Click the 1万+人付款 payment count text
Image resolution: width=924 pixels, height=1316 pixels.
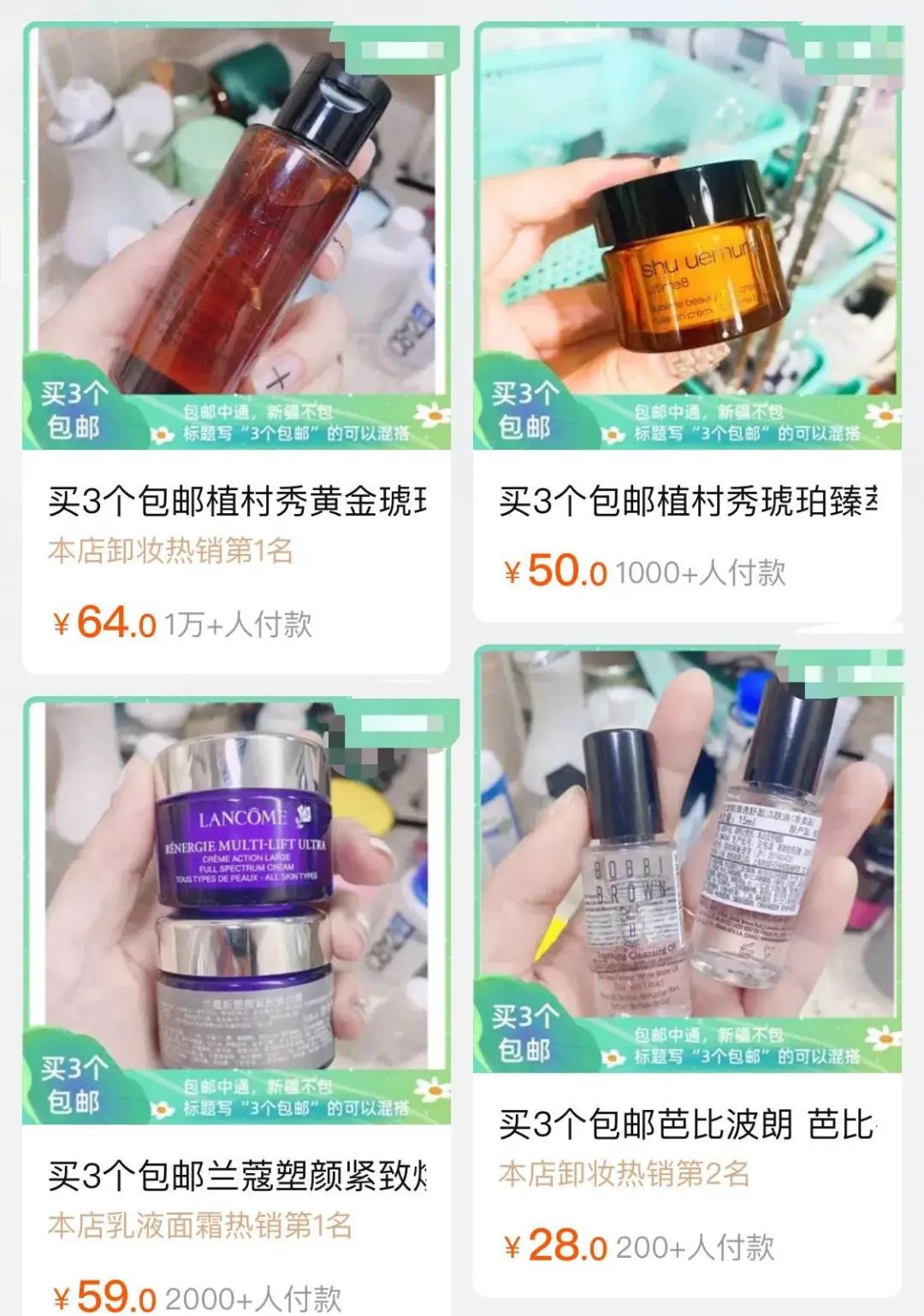point(240,624)
